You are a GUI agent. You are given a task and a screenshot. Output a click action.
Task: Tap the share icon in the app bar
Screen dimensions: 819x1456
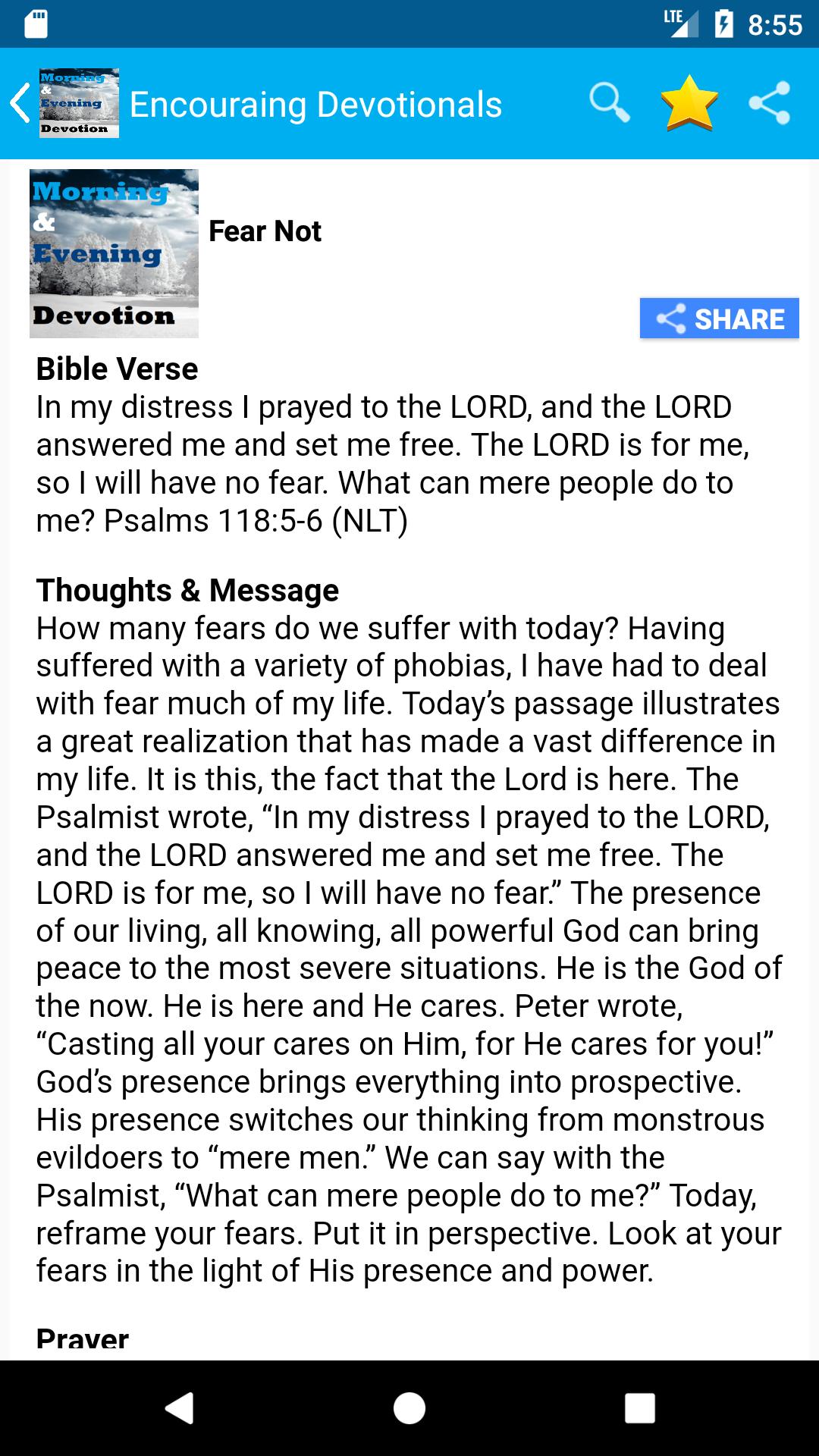coord(770,103)
